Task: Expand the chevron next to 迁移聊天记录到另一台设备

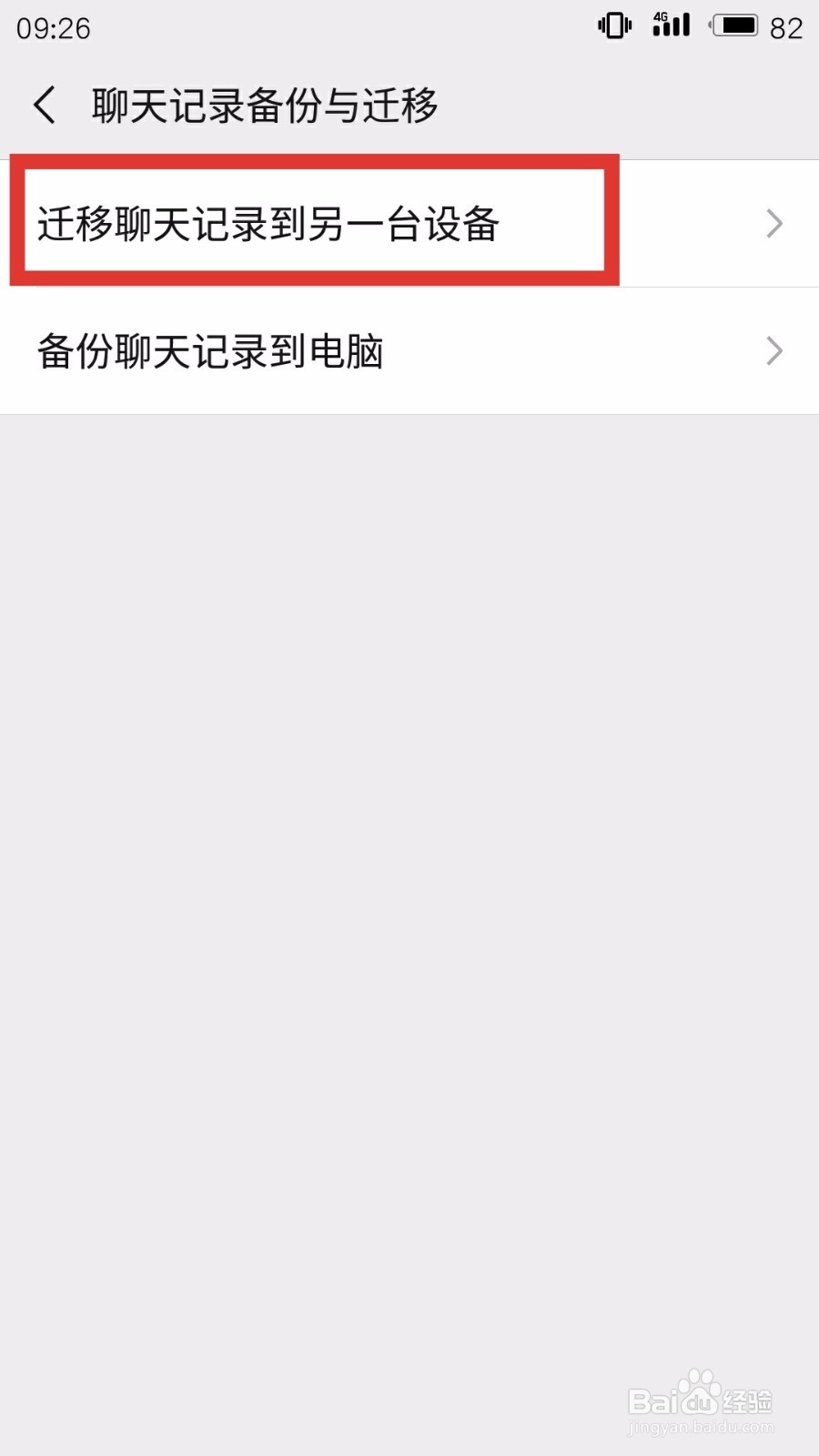Action: tap(774, 223)
